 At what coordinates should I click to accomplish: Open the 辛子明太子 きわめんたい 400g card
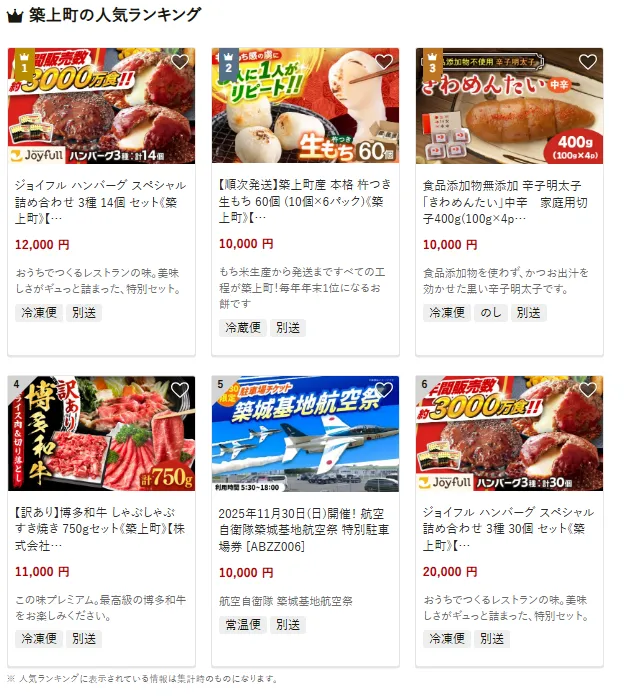[x=509, y=200]
